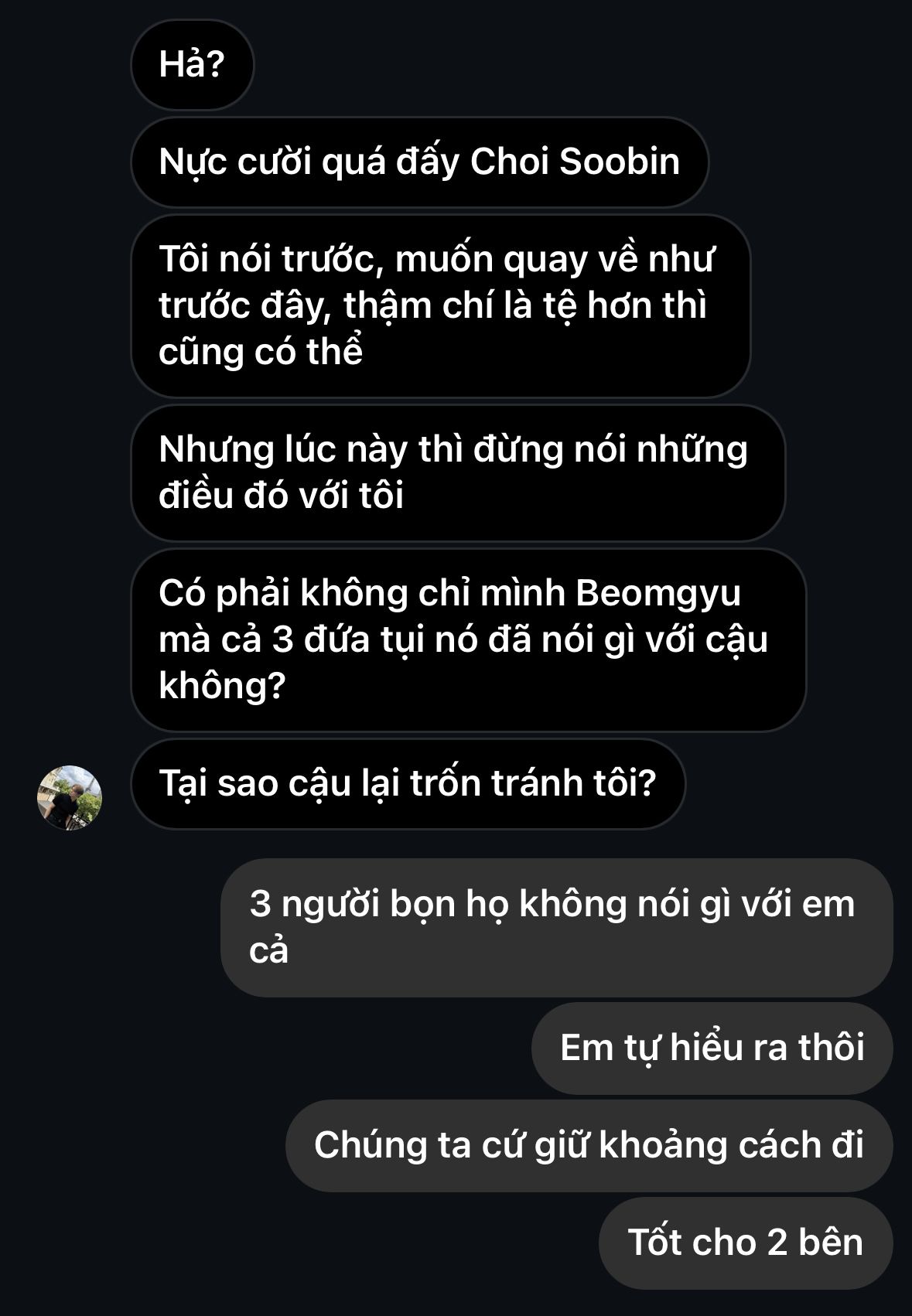912x1316 pixels.
Task: Open the sender's profile picture avatar
Action: [x=70, y=798]
